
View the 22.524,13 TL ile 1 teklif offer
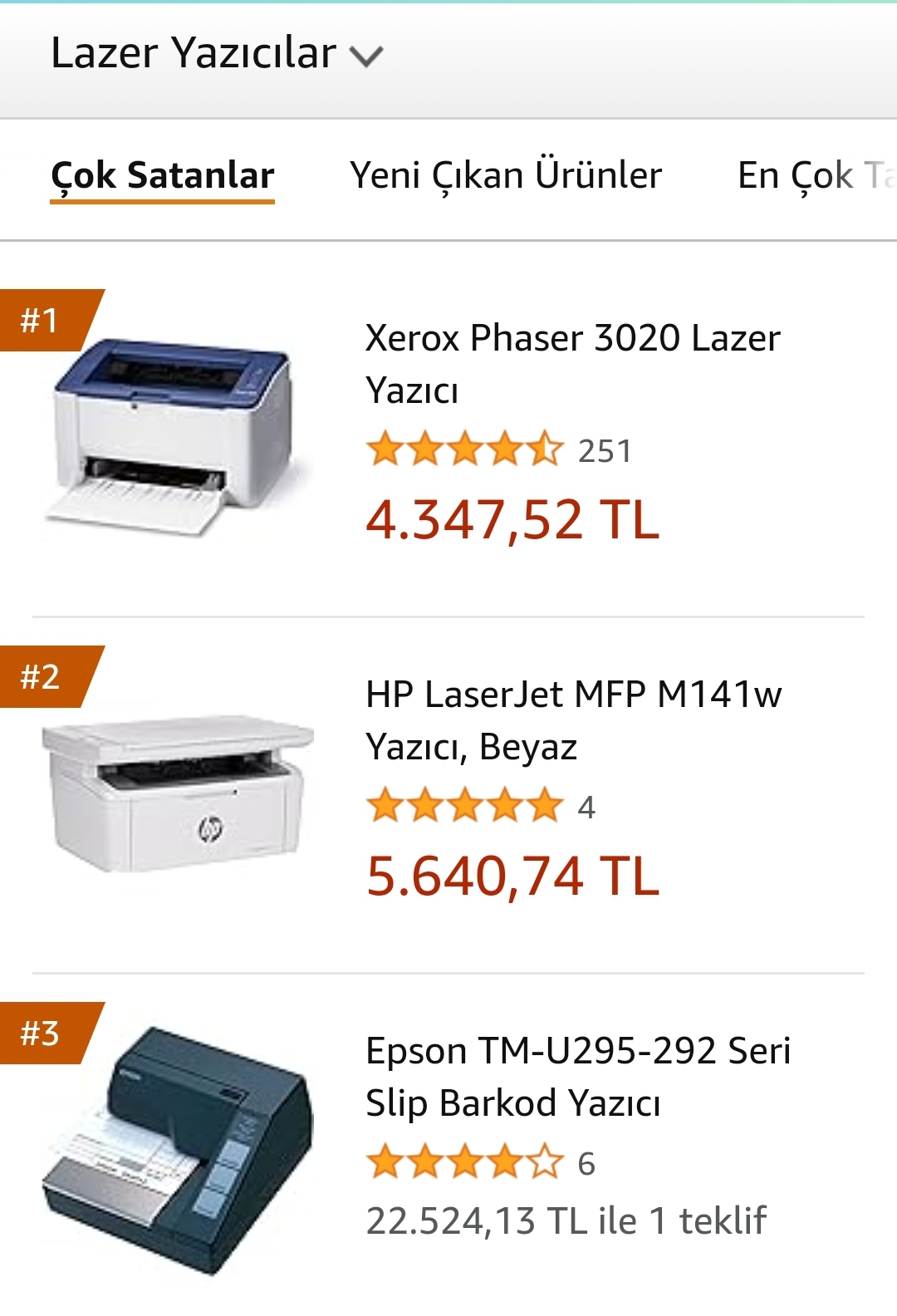tap(566, 1221)
